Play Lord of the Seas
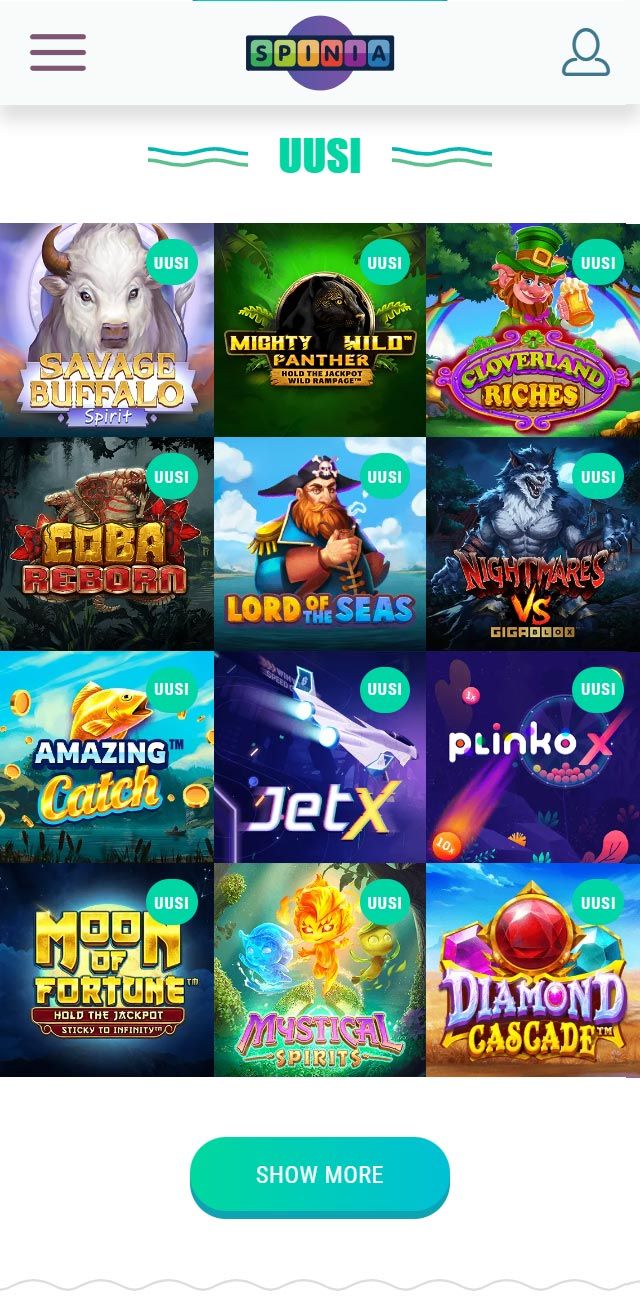This screenshot has width=640, height=1316. (x=320, y=544)
